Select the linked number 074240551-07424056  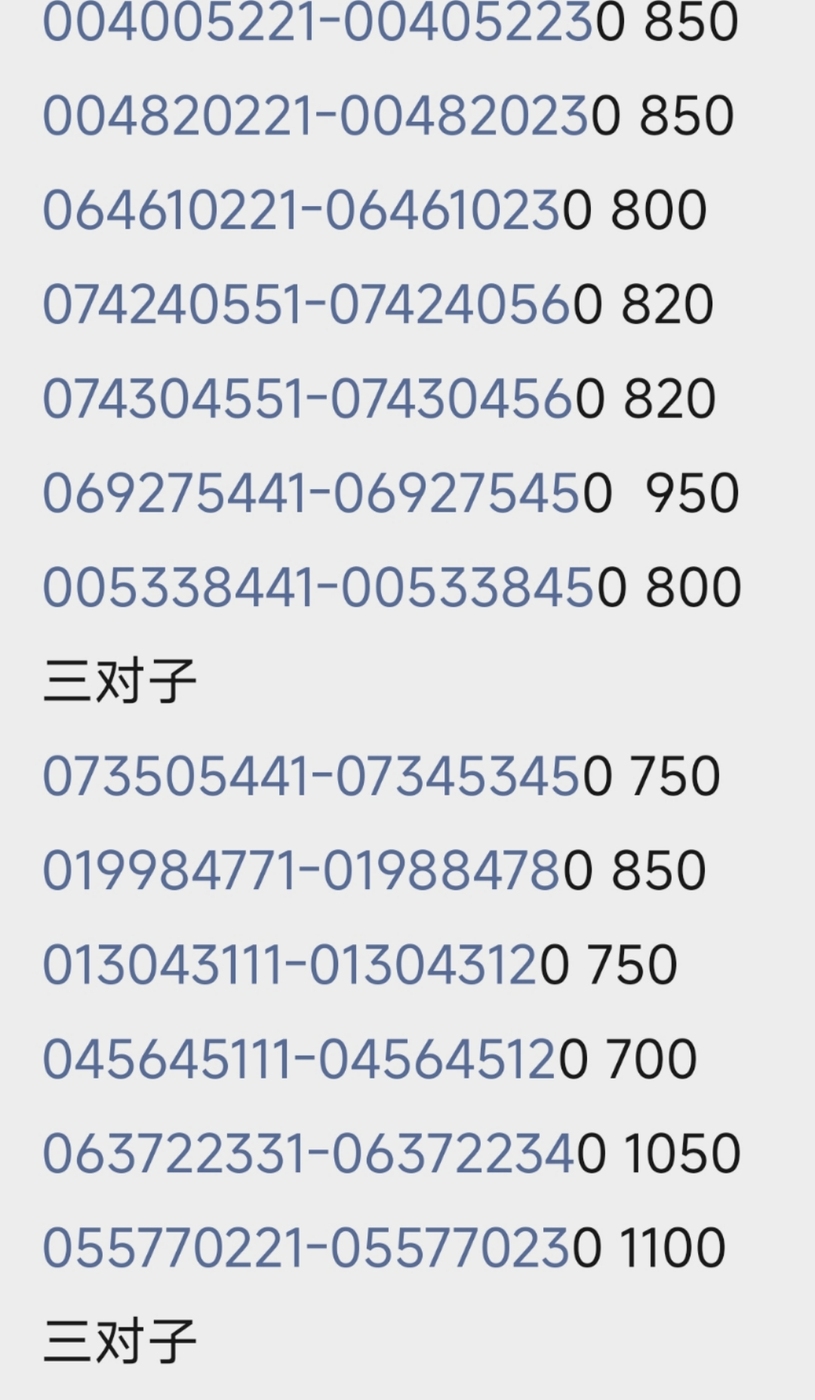pyautogui.click(x=308, y=304)
